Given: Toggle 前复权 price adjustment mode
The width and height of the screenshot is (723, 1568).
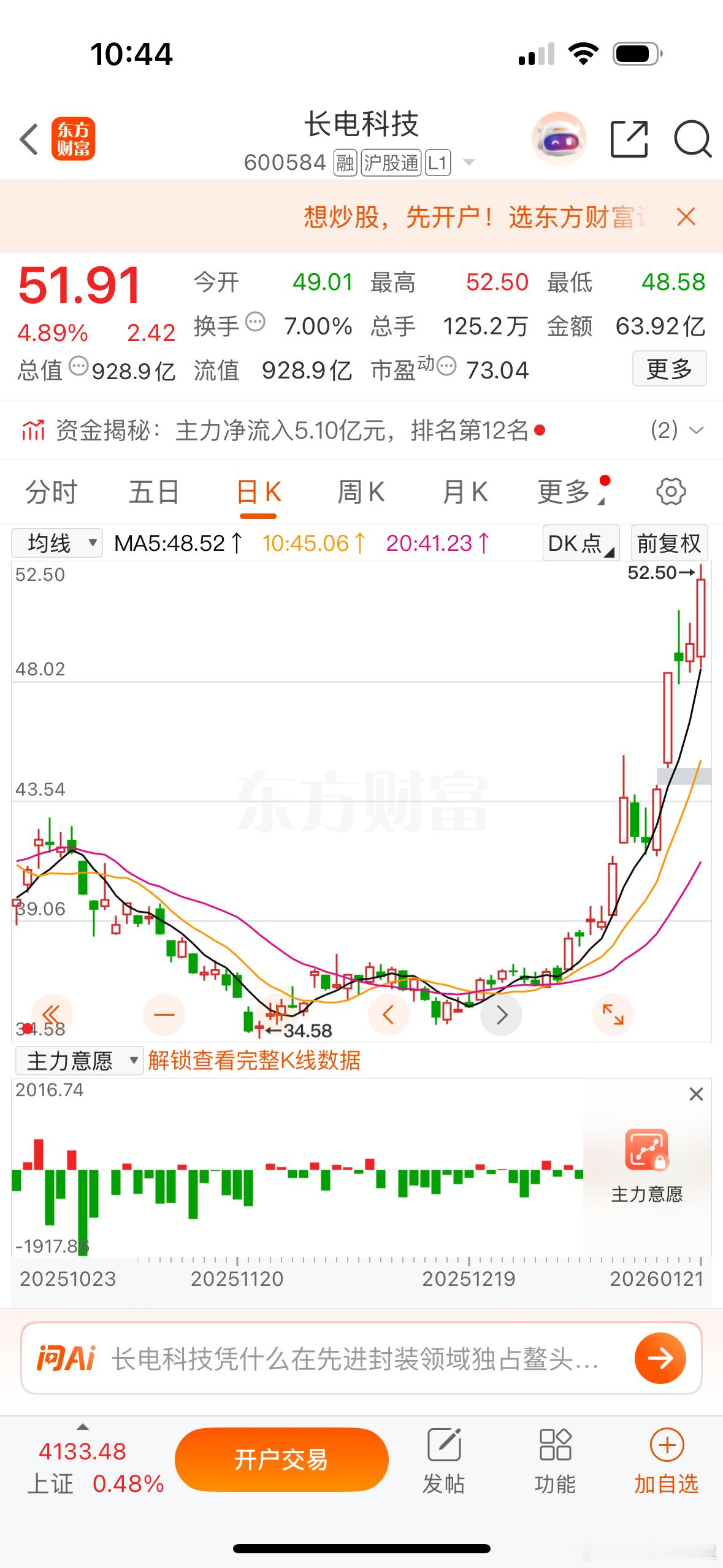Looking at the screenshot, I should pyautogui.click(x=670, y=542).
